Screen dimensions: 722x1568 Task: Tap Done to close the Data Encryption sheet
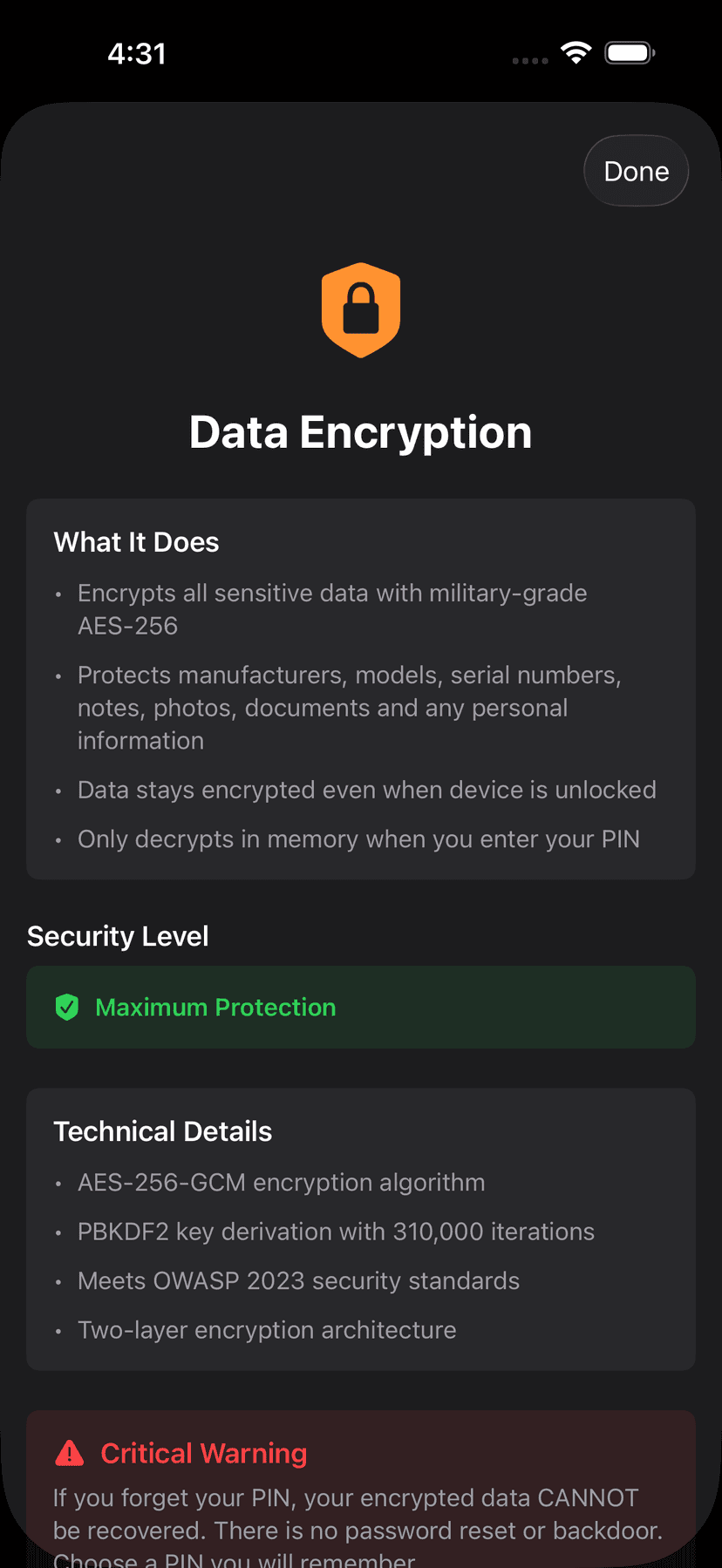click(636, 171)
